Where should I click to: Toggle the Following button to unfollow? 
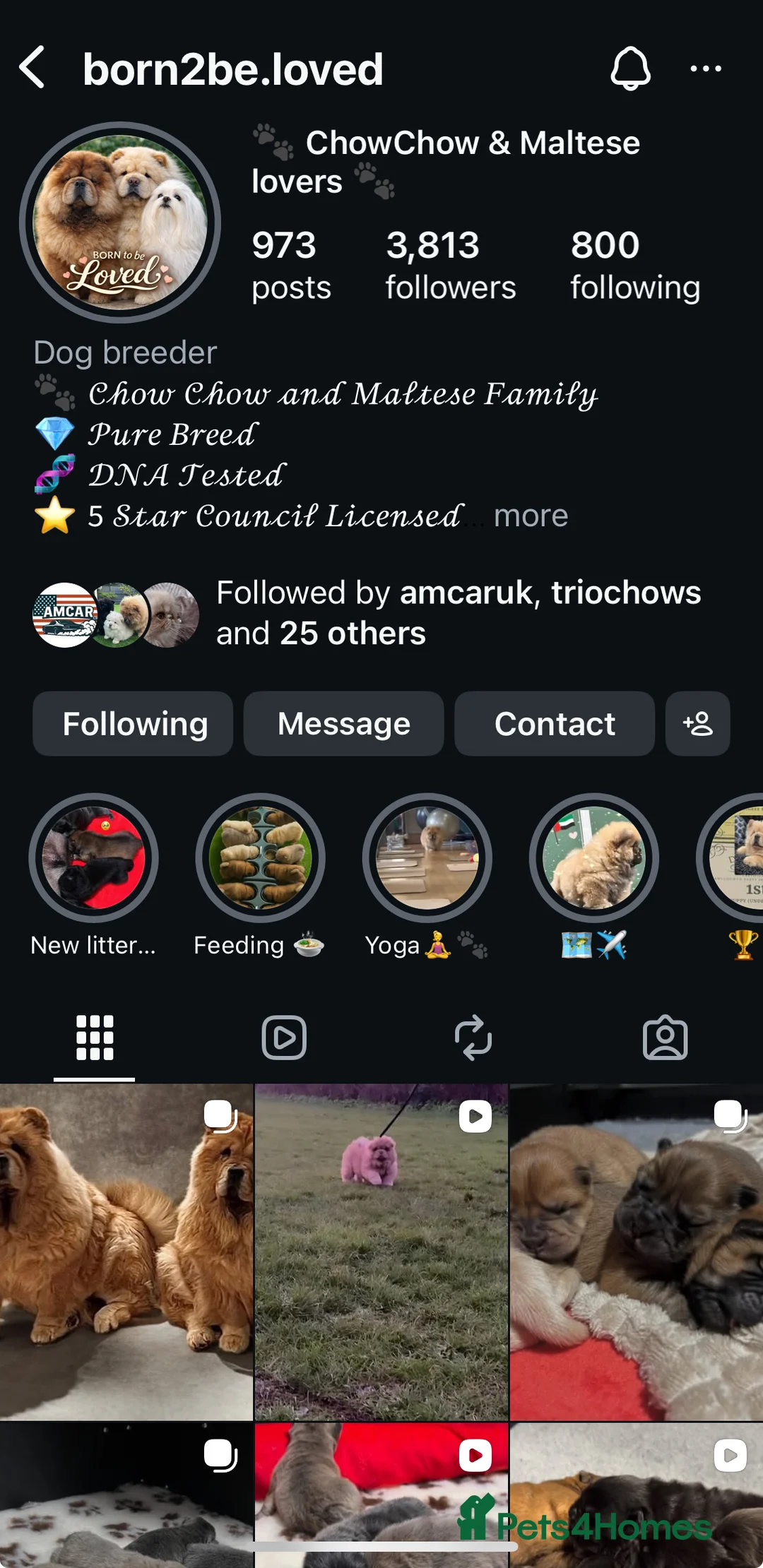pos(133,723)
